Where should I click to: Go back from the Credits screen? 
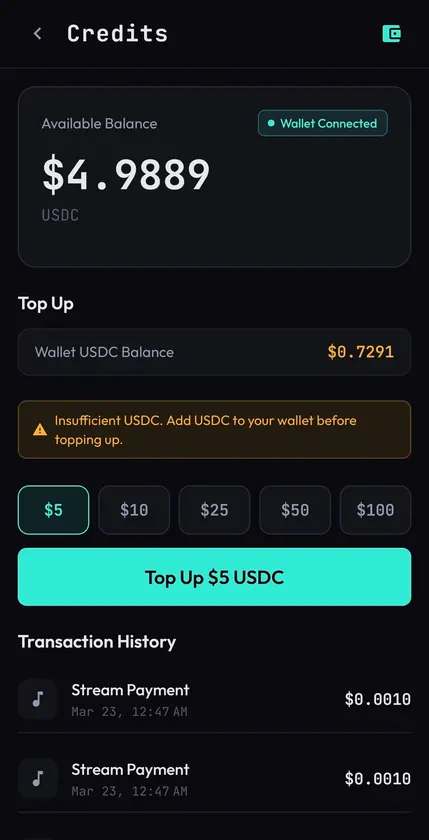[37, 33]
